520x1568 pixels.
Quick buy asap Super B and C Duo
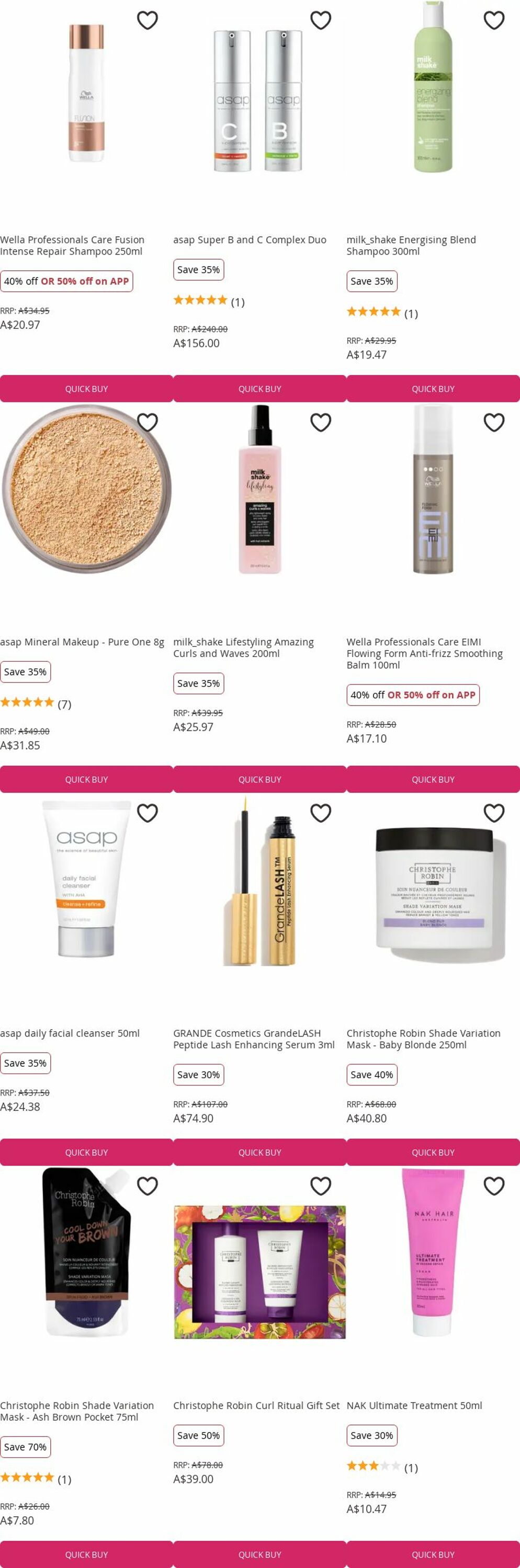pos(259,388)
